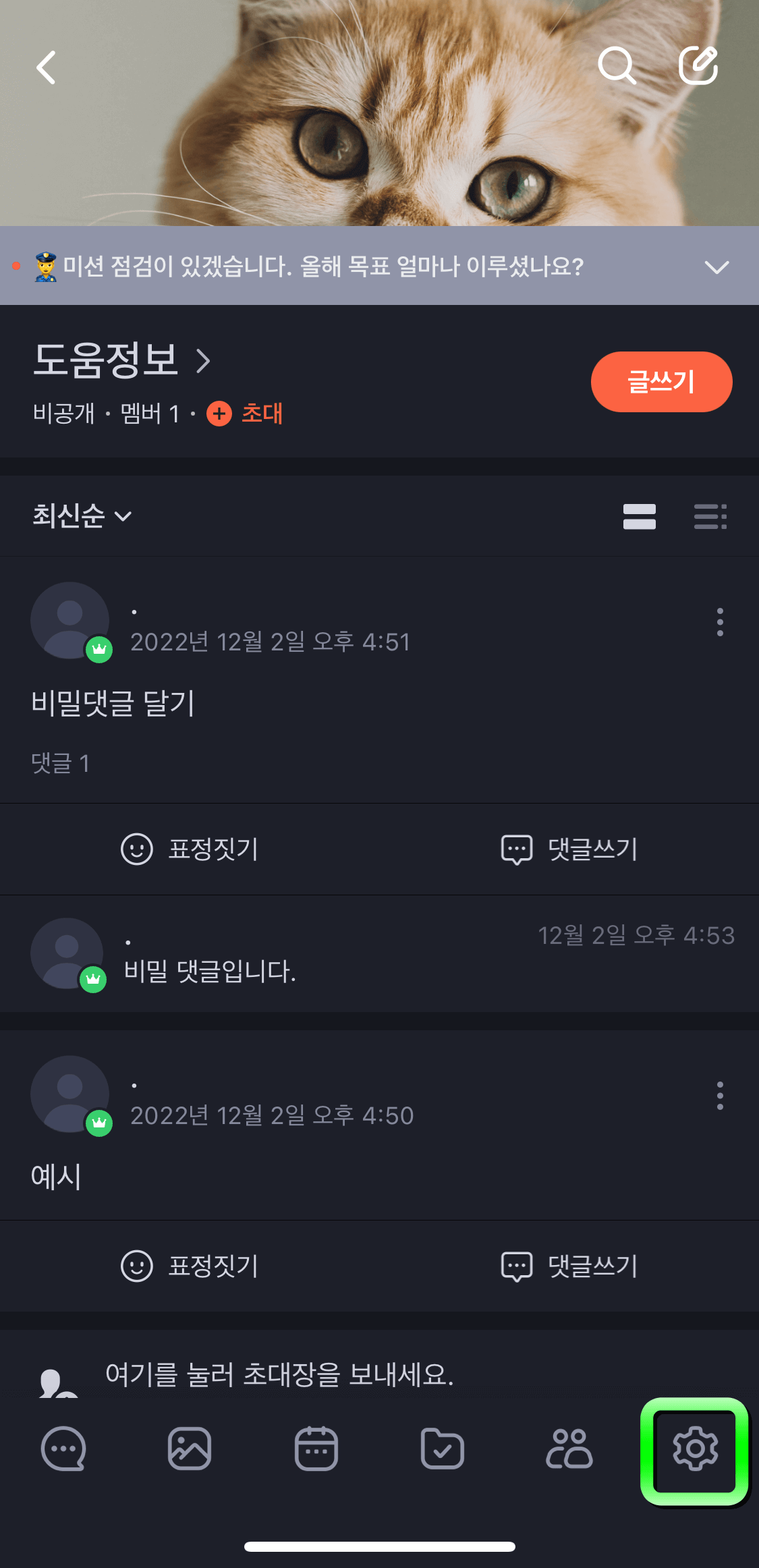The image size is (759, 1568).
Task: Open the 댓글 1 comment count on the post
Action: [61, 763]
